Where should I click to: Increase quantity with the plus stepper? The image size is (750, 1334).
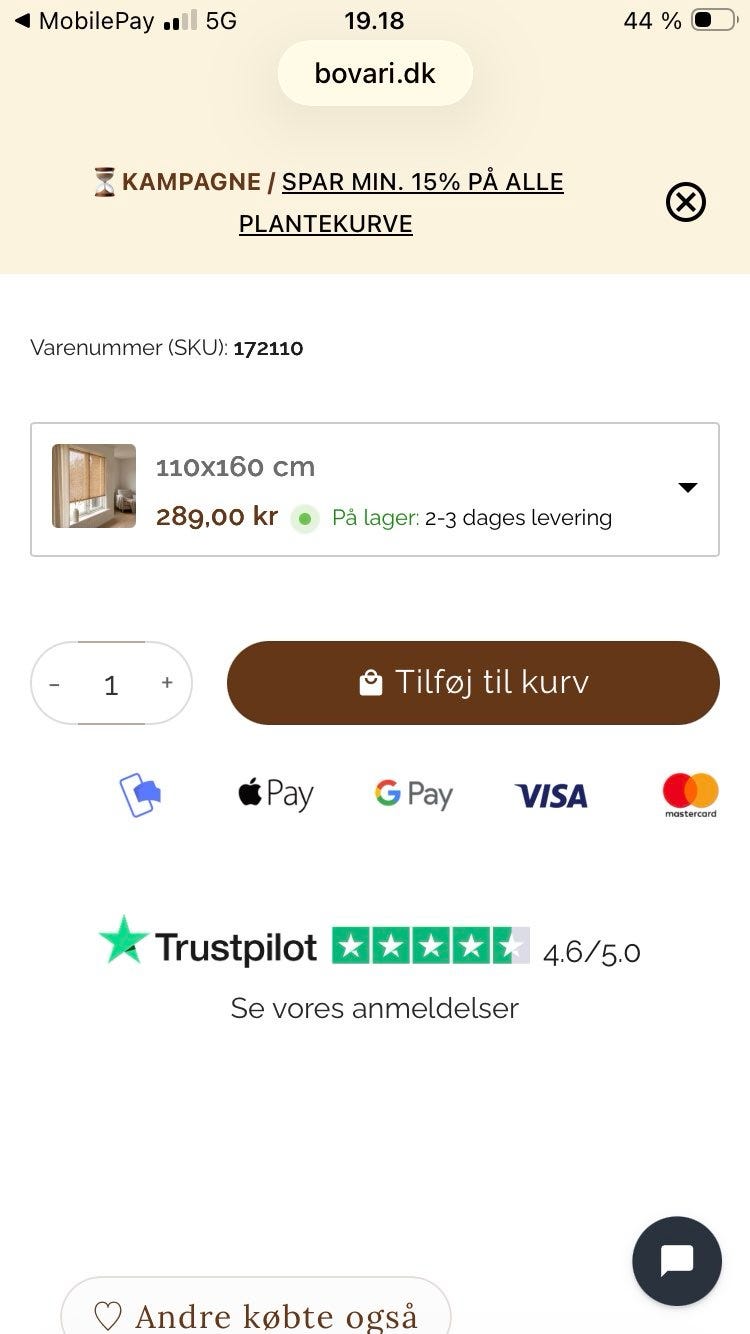(x=167, y=683)
